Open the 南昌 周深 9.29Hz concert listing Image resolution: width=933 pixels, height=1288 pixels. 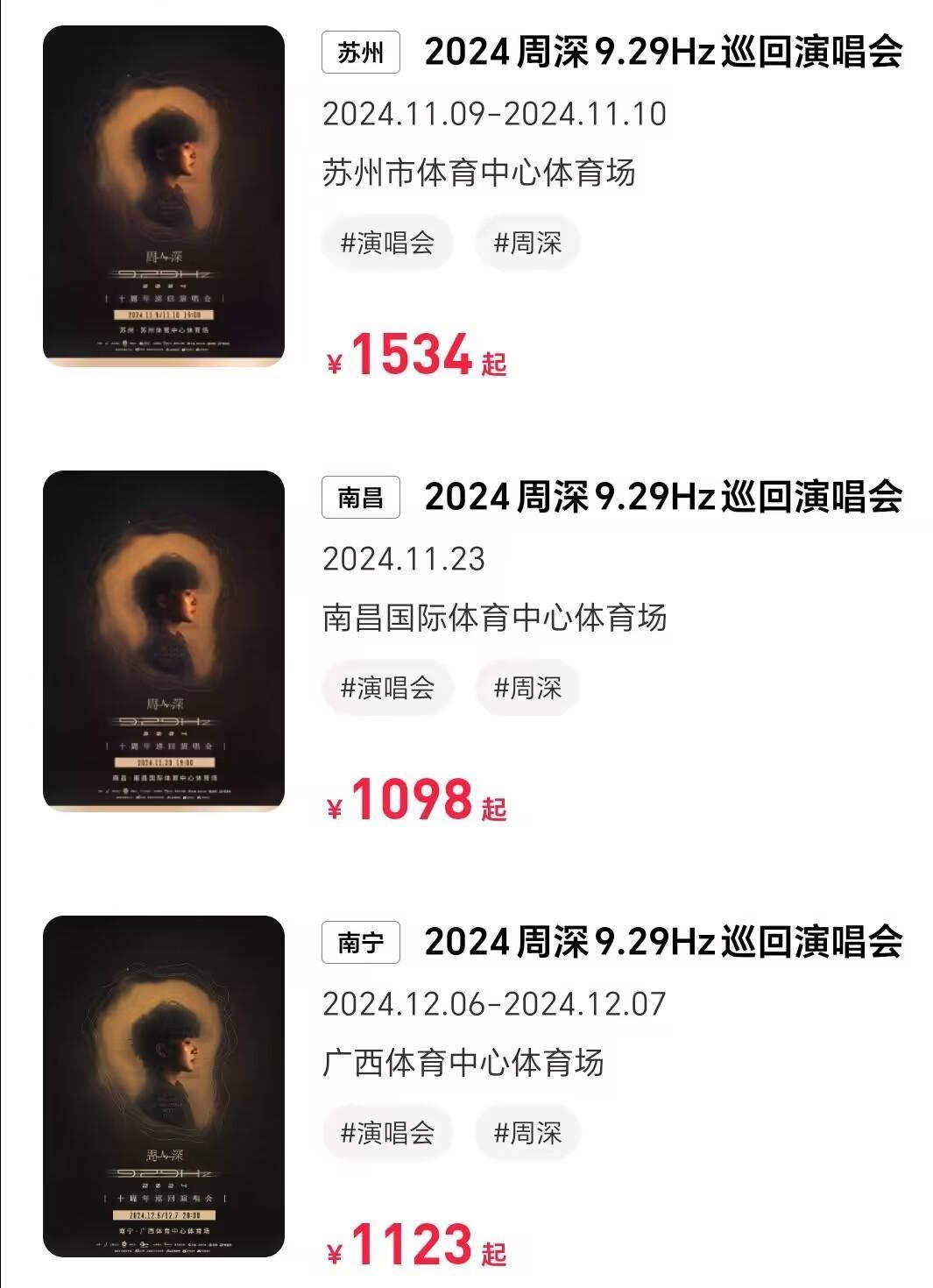click(x=662, y=497)
